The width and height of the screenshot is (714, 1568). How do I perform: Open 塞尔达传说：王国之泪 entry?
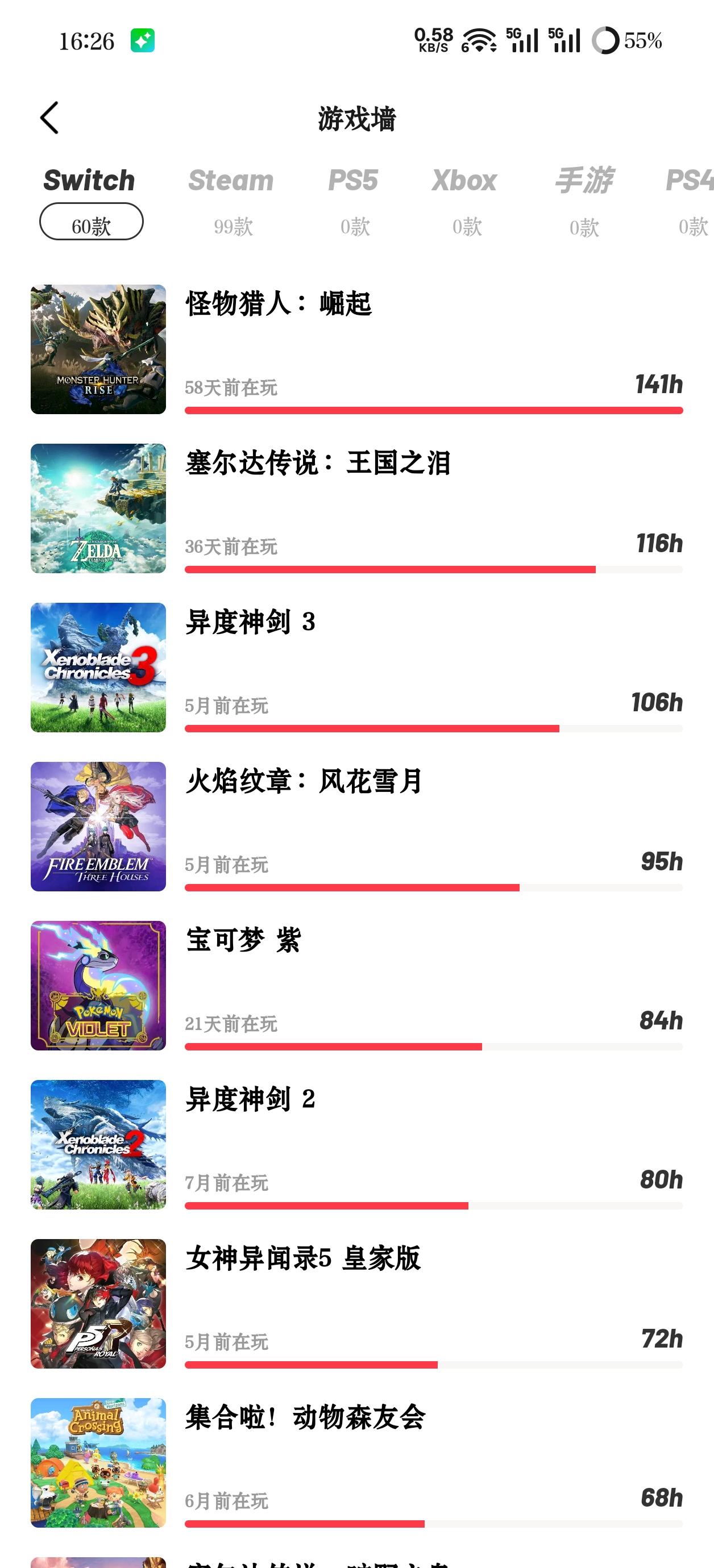[356, 508]
